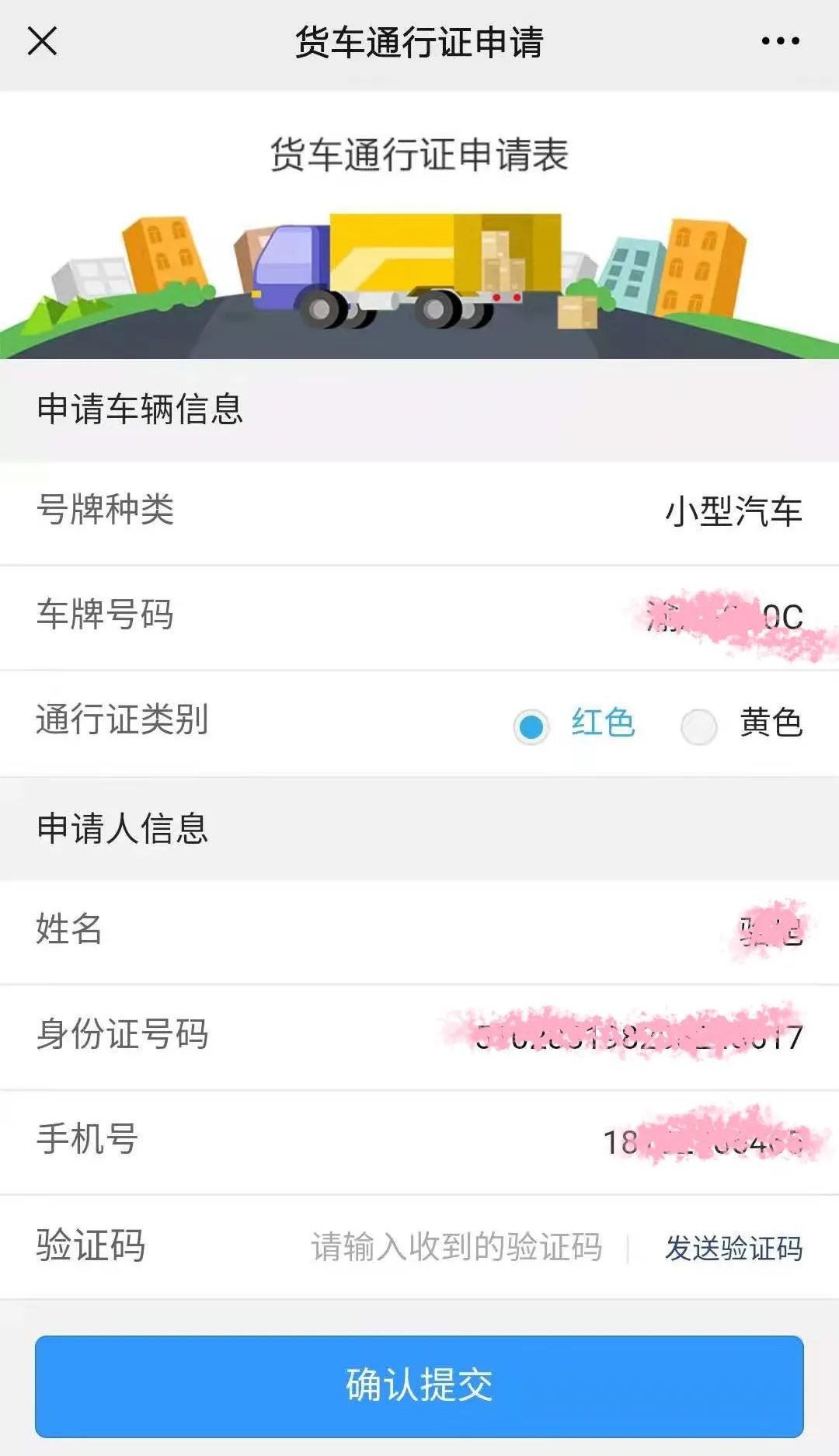Click 发送验证码 to send verification code
The height and width of the screenshot is (1456, 839).
[733, 1245]
